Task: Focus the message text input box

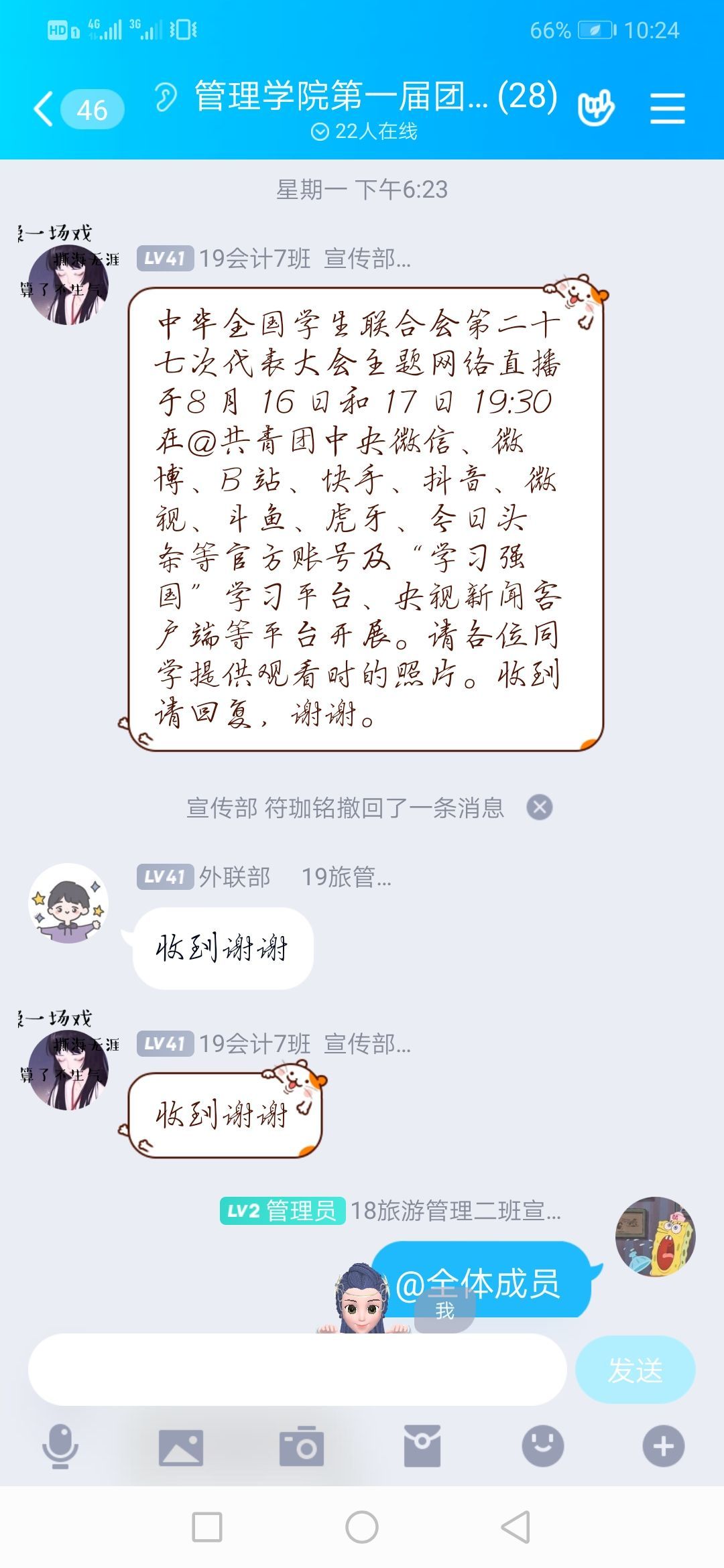Action: (297, 1370)
